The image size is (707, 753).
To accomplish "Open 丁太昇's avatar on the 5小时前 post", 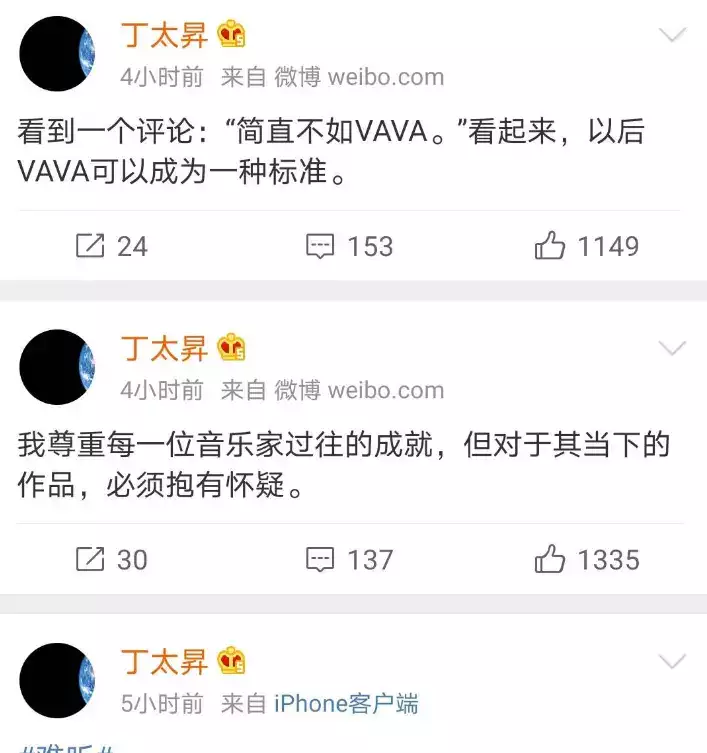I will (x=58, y=680).
